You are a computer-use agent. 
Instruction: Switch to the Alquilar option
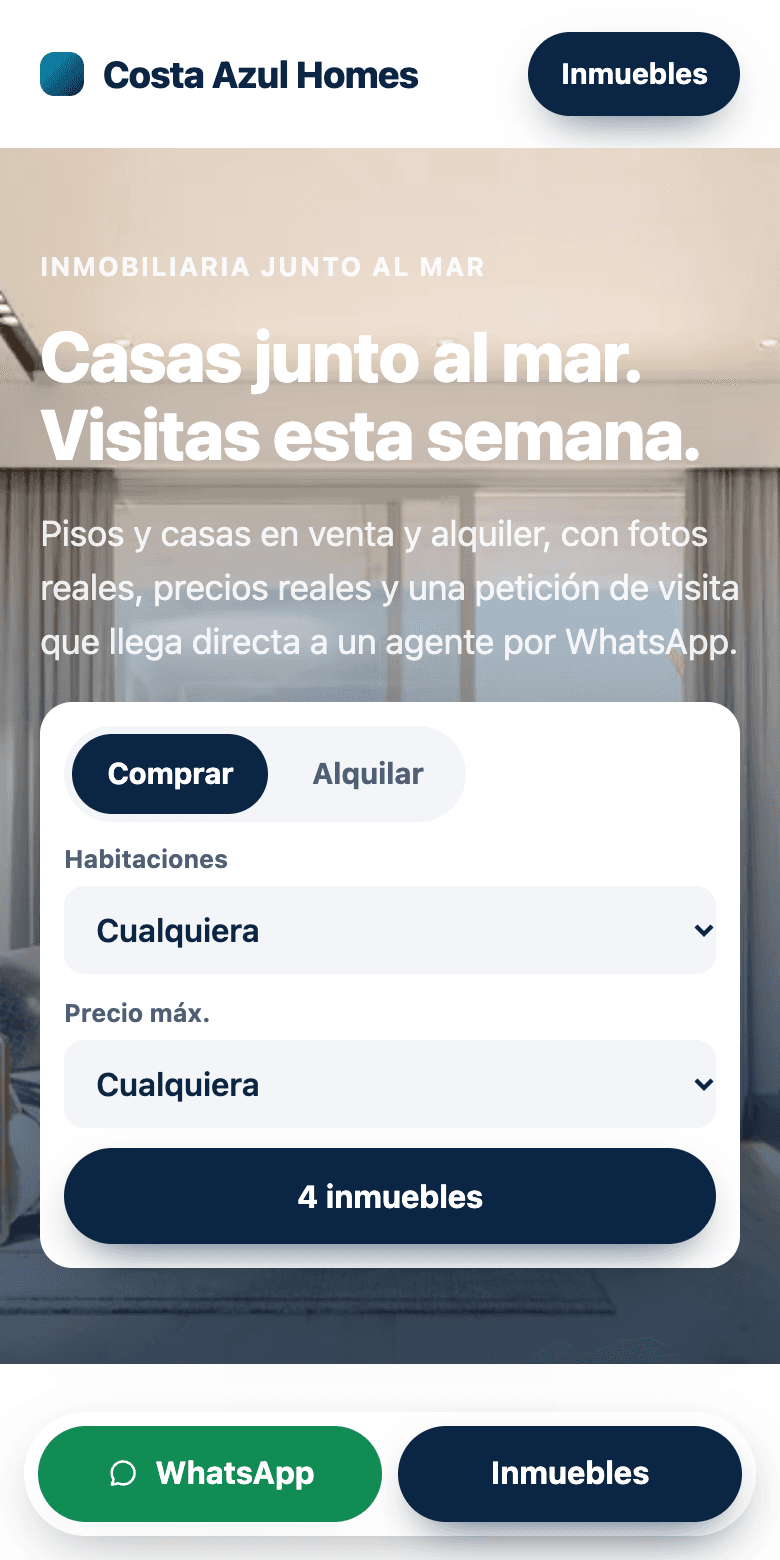368,774
